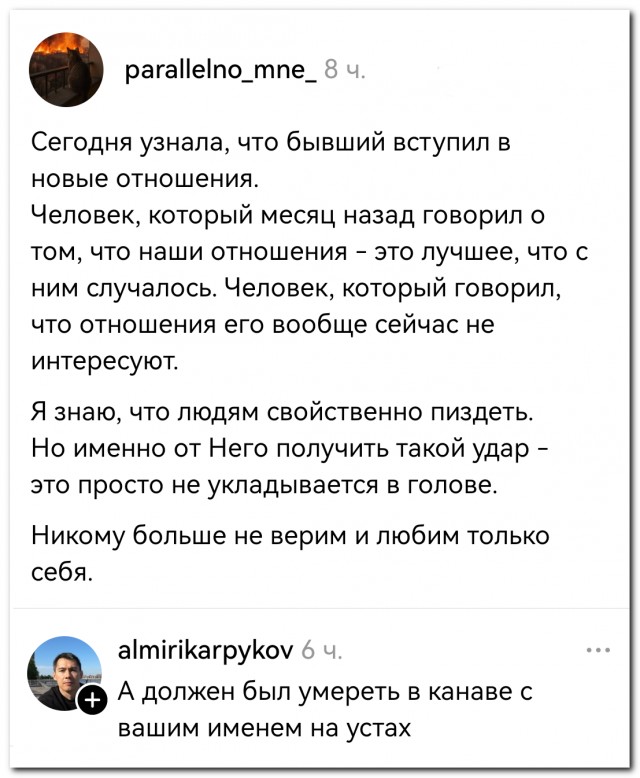Image resolution: width=640 pixels, height=778 pixels.
Task: Open the parallelno_mne_ profile avatar
Action: pyautogui.click(x=65, y=69)
